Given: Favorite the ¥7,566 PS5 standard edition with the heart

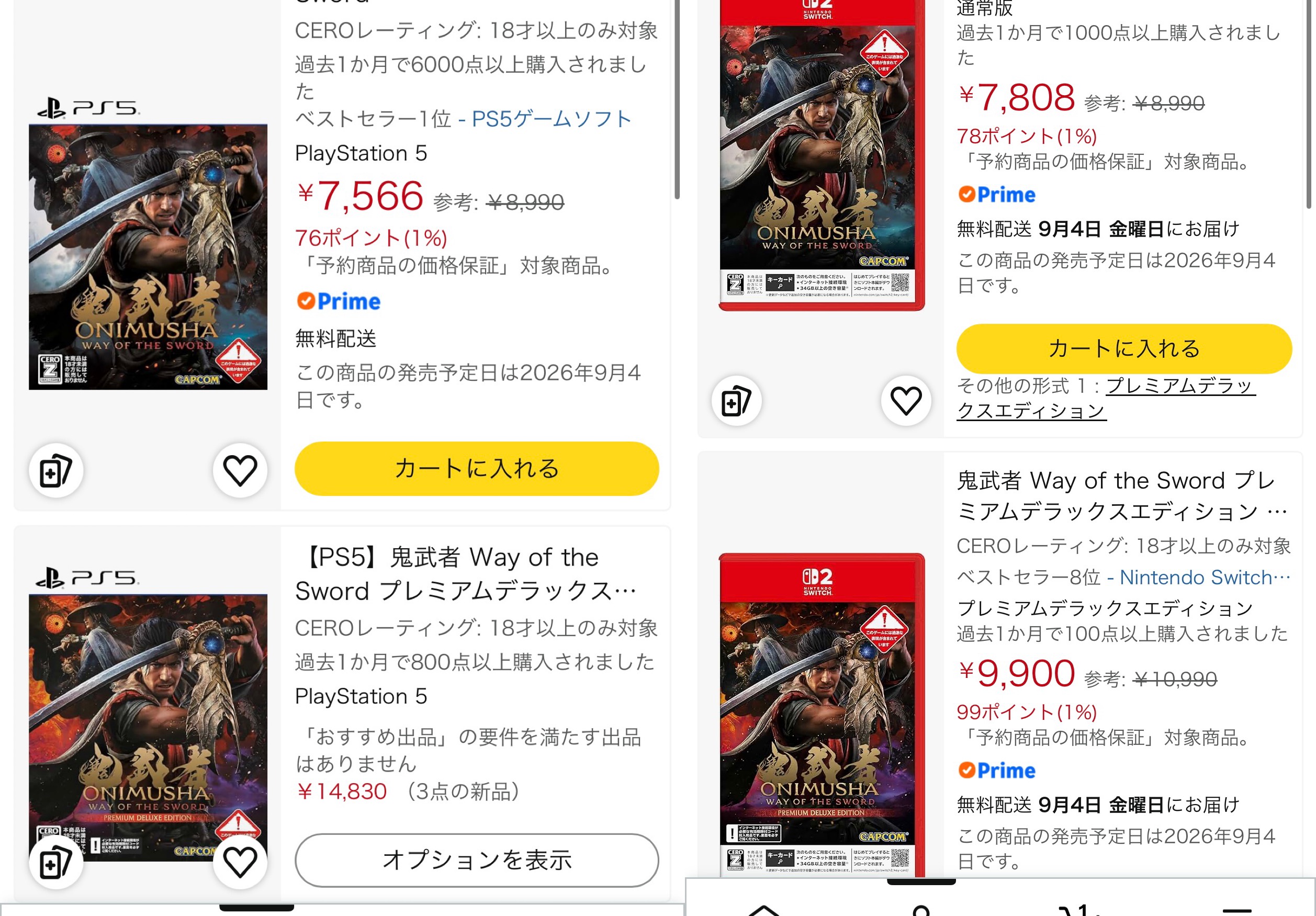Looking at the screenshot, I should point(240,470).
